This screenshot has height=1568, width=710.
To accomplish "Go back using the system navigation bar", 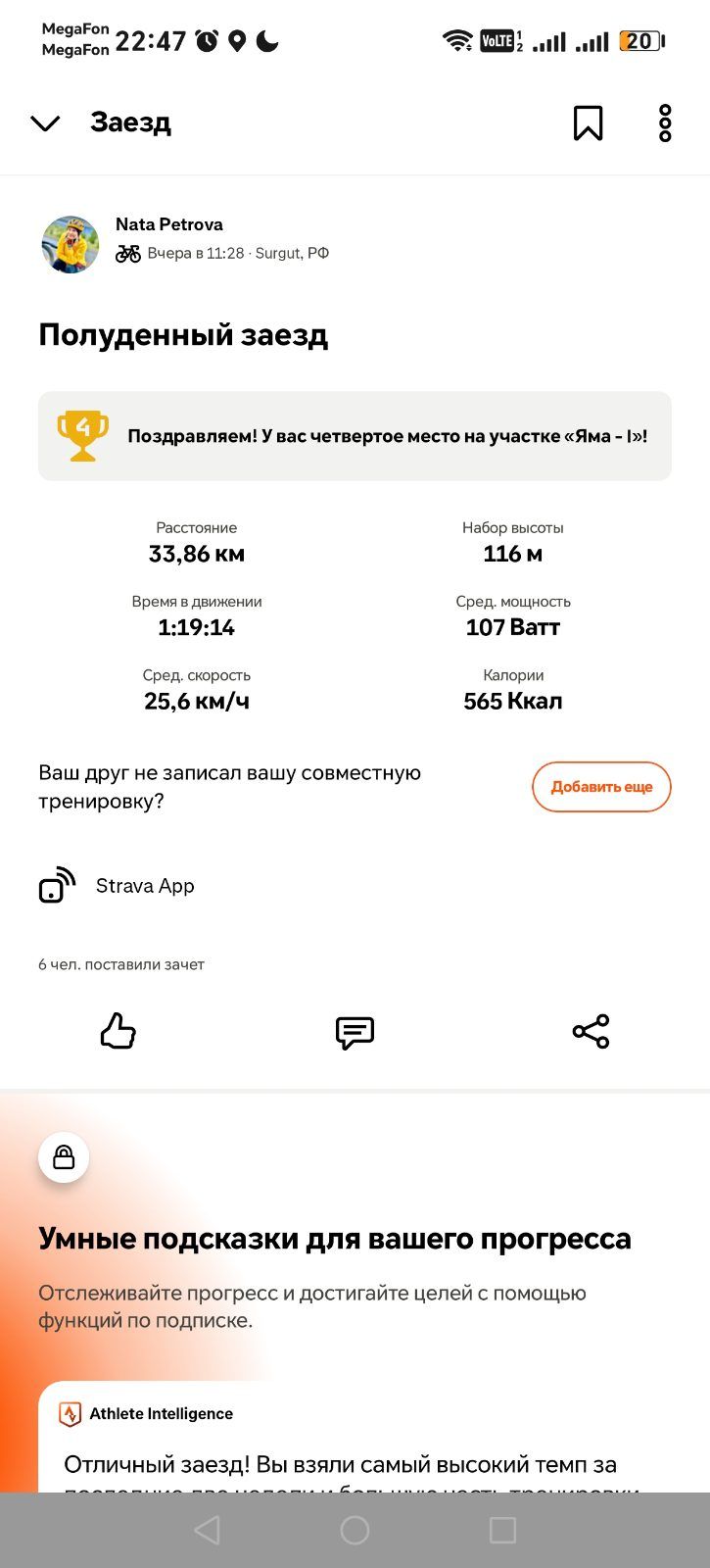I will point(207,1530).
